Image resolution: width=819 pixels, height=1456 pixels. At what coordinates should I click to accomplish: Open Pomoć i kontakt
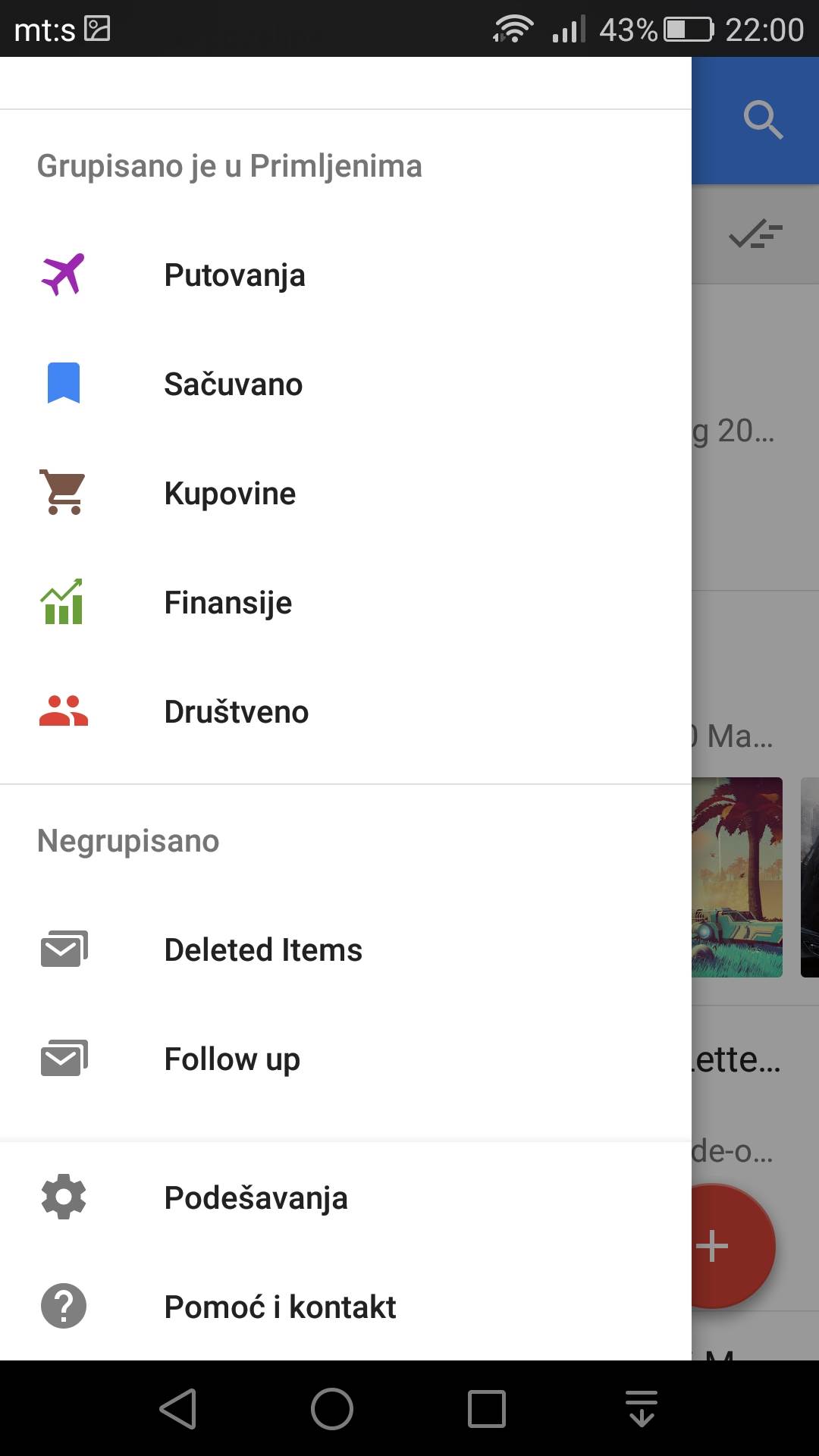point(280,1307)
